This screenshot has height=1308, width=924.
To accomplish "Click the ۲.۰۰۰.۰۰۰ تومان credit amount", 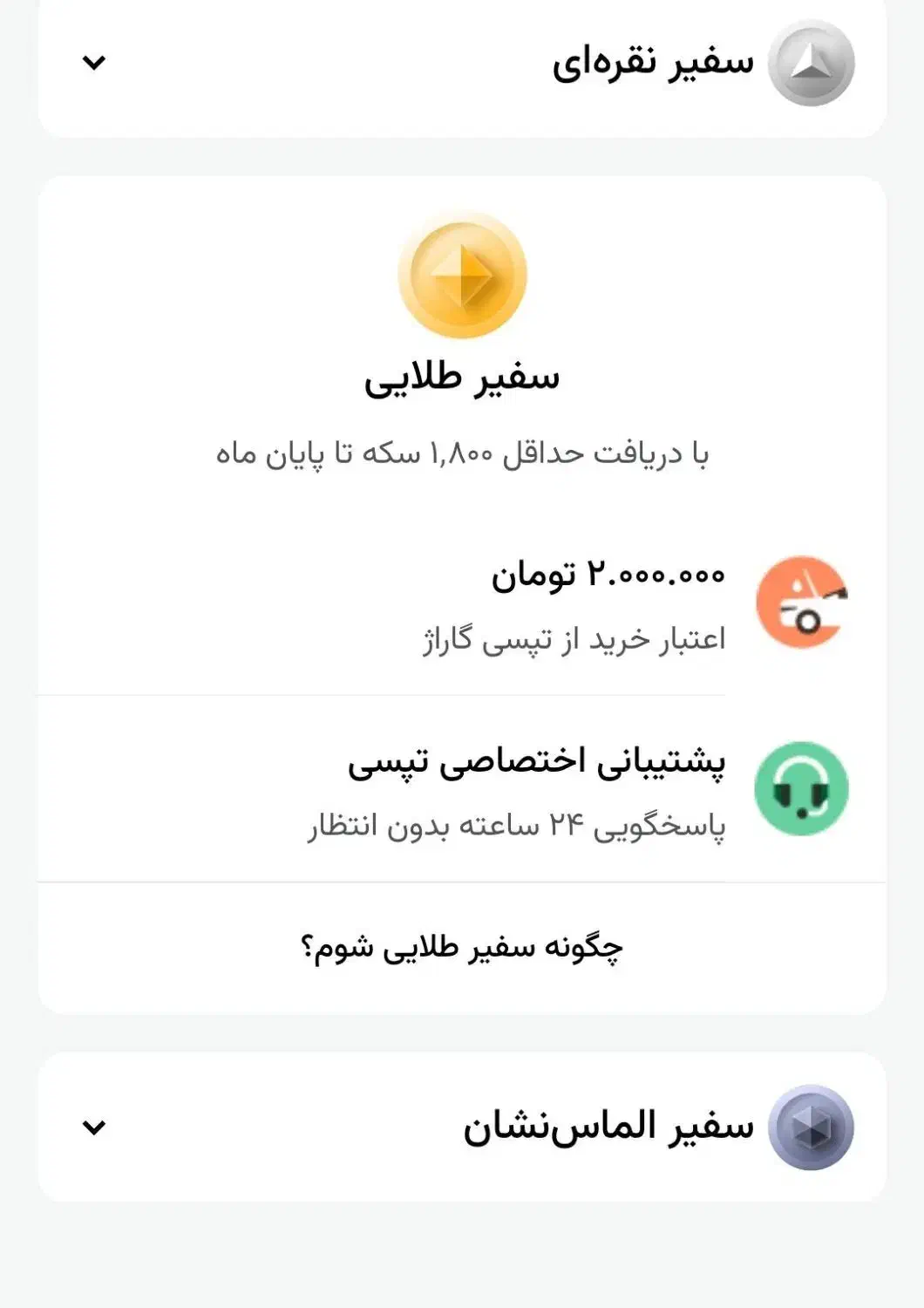I will coord(610,576).
